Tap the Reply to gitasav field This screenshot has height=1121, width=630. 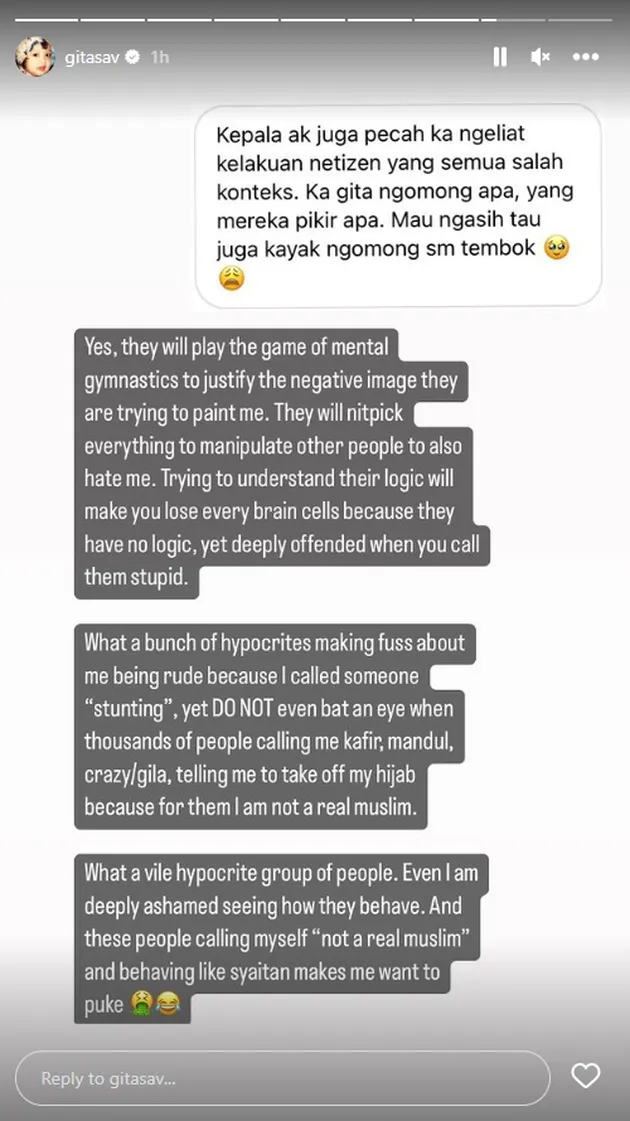pos(282,1078)
